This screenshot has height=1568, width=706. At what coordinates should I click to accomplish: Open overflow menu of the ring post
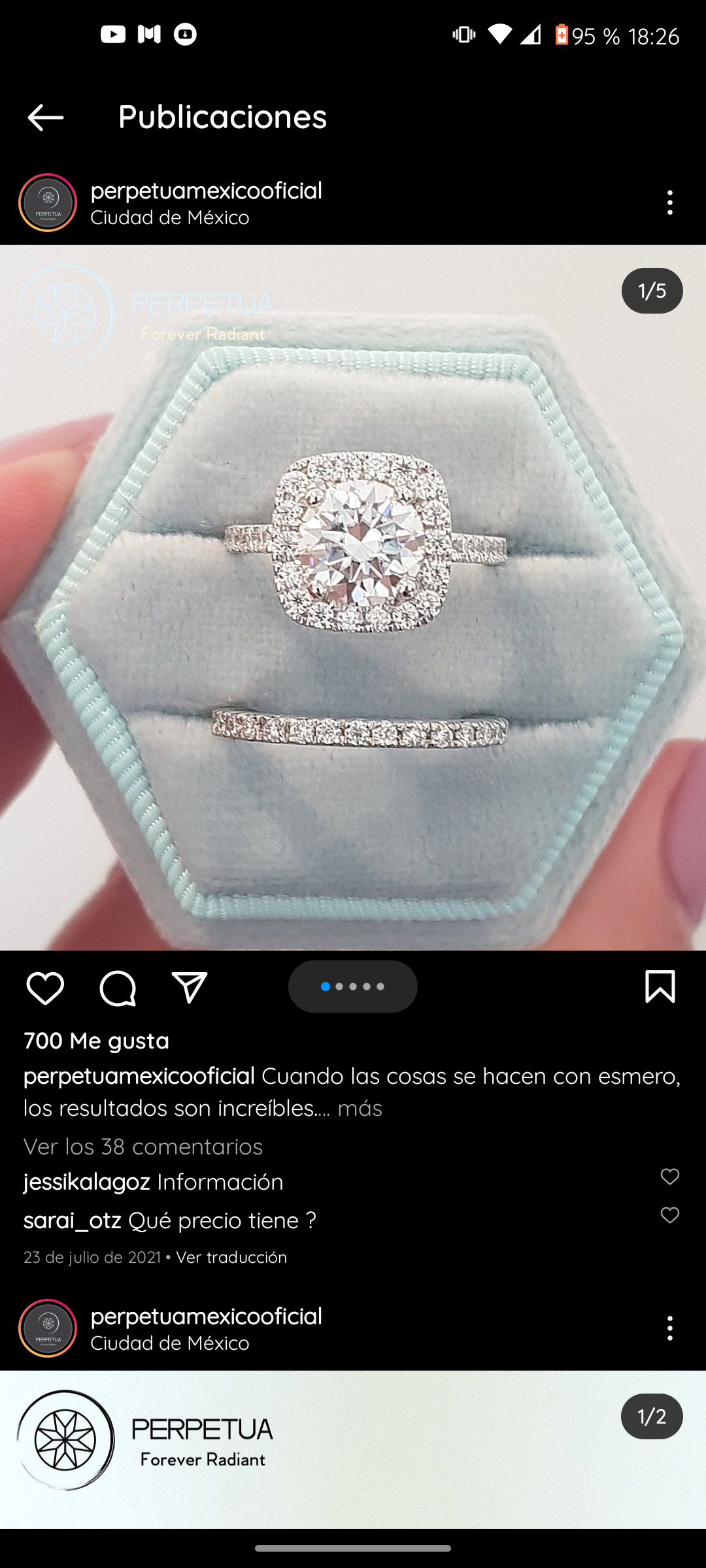click(669, 203)
